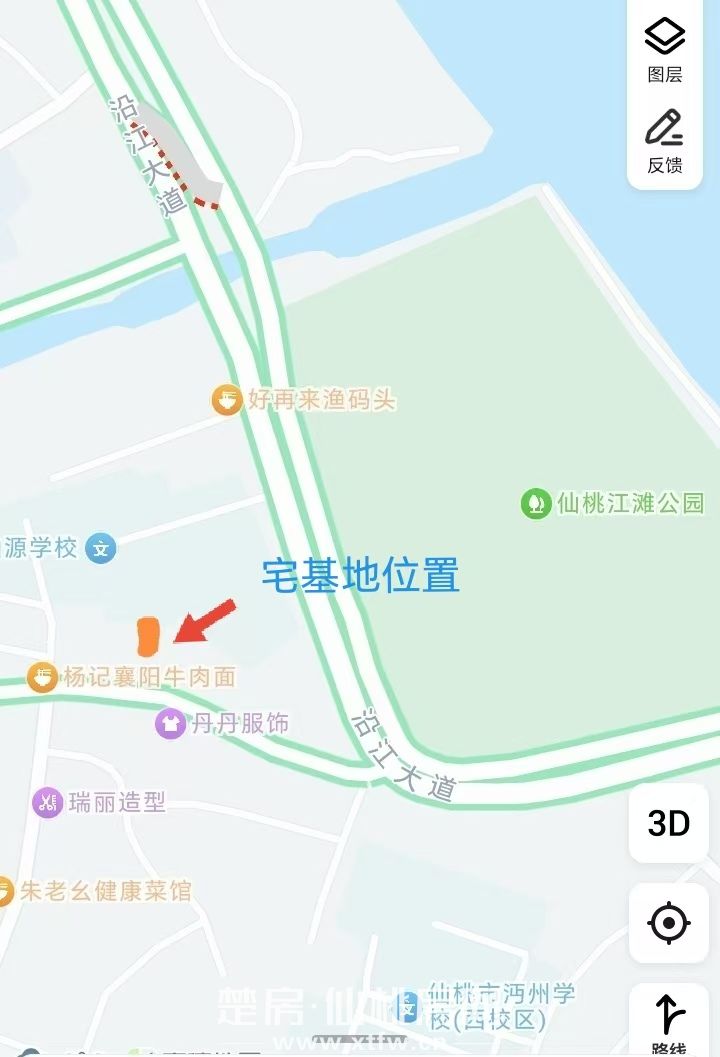Select the 杨记襄阳牛肉面 noodle shop marker
This screenshot has width=720, height=1057.
coord(41,676)
